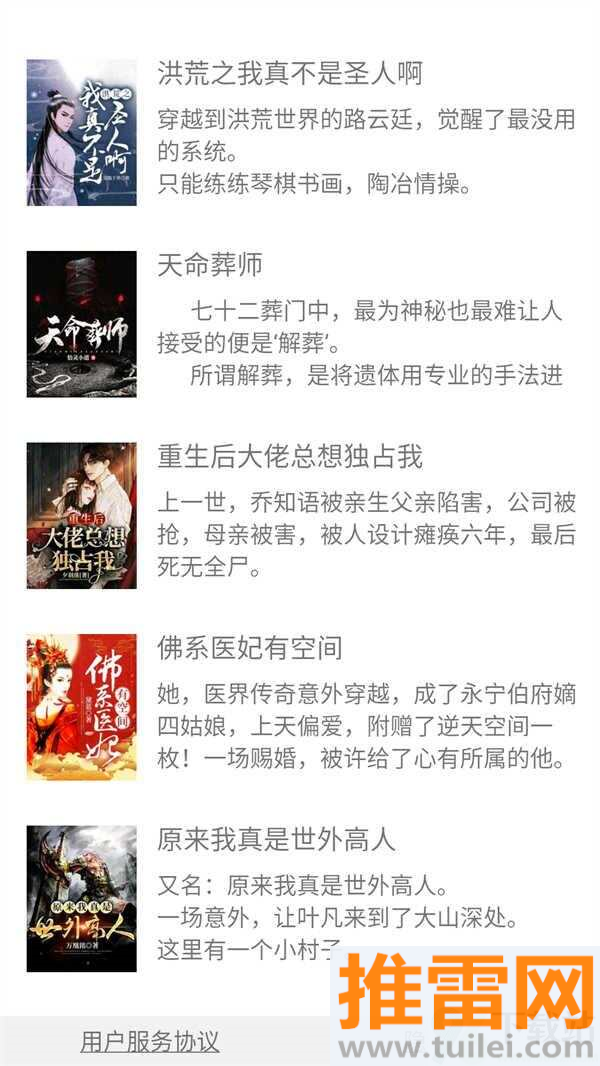Open 原来我真是世外高人 book entry
Screen dimensions: 600x1066
[x=276, y=841]
